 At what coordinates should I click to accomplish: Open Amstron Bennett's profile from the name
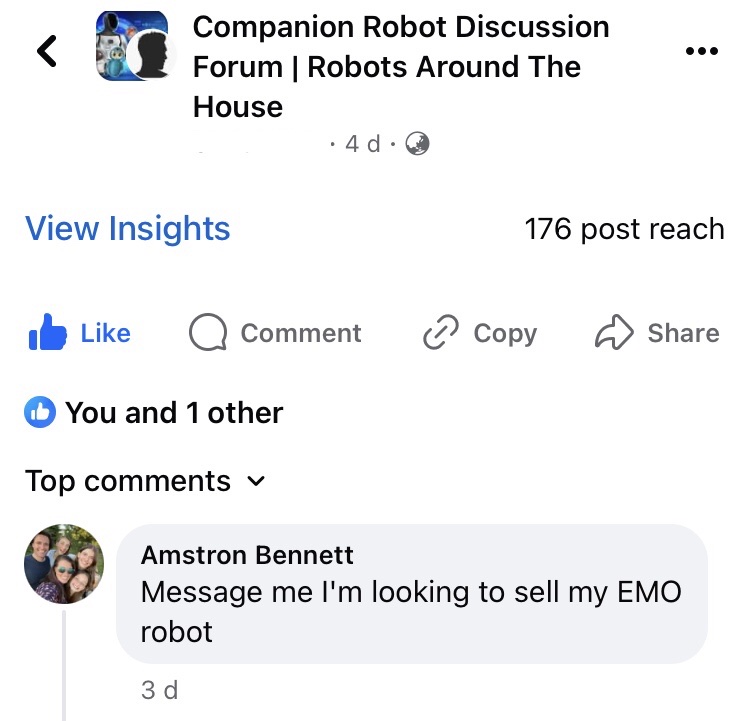click(247, 554)
